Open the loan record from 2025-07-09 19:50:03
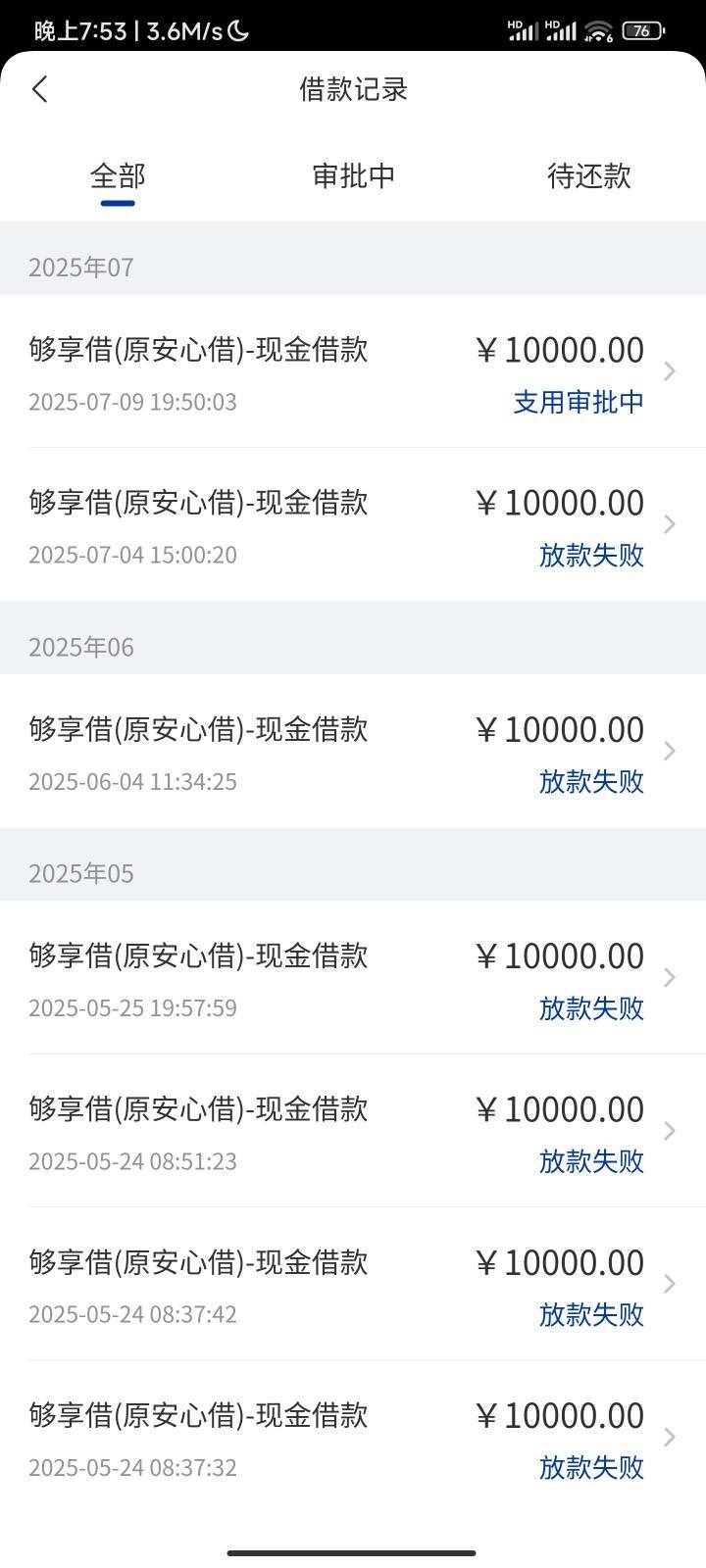Screen dimensions: 706x1568 (353, 371)
